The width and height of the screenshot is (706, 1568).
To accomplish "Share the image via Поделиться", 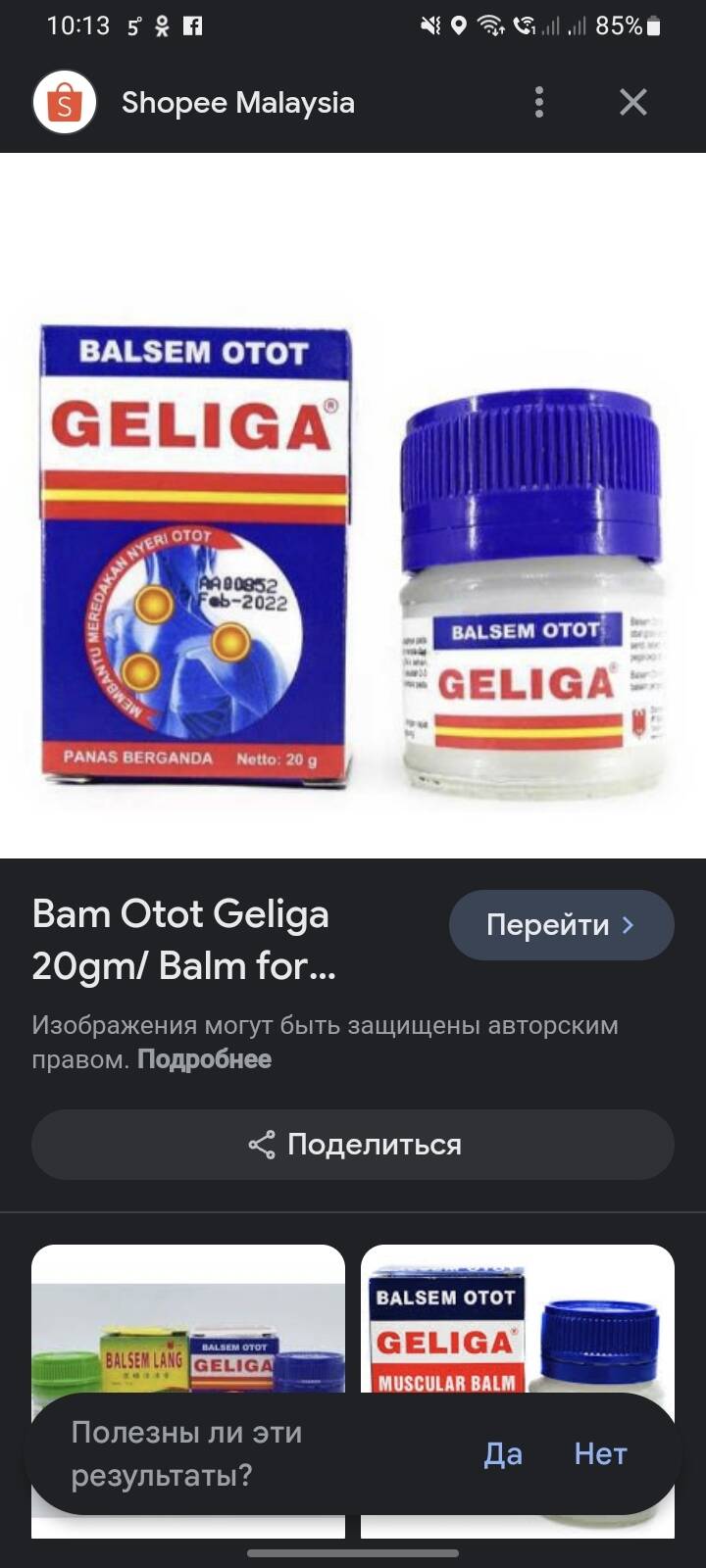I will (353, 1145).
